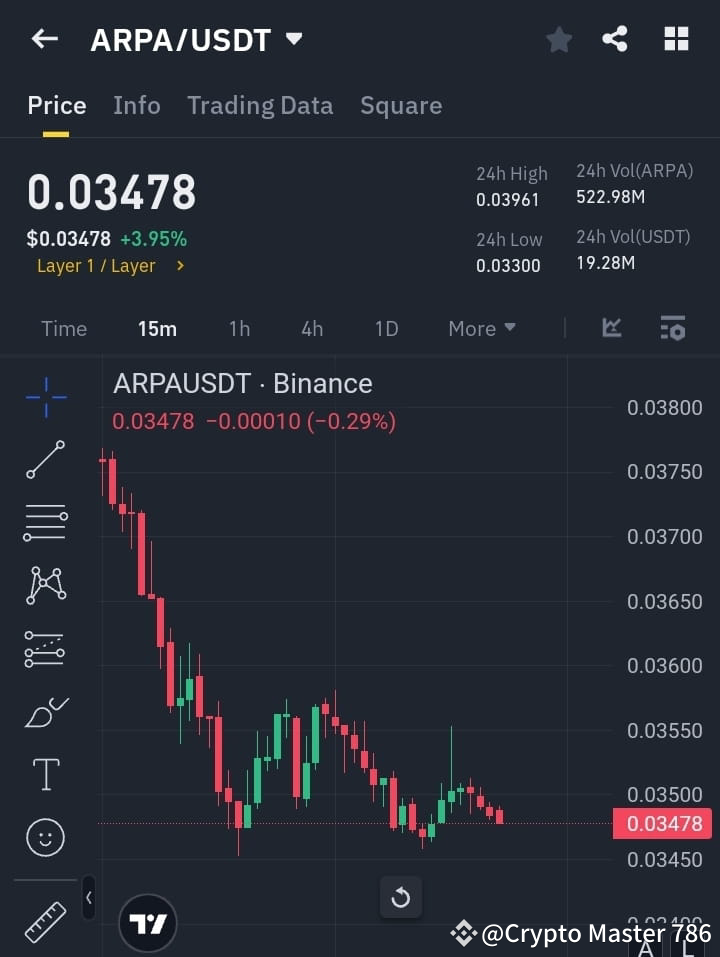Open the Info tab

coord(137,105)
